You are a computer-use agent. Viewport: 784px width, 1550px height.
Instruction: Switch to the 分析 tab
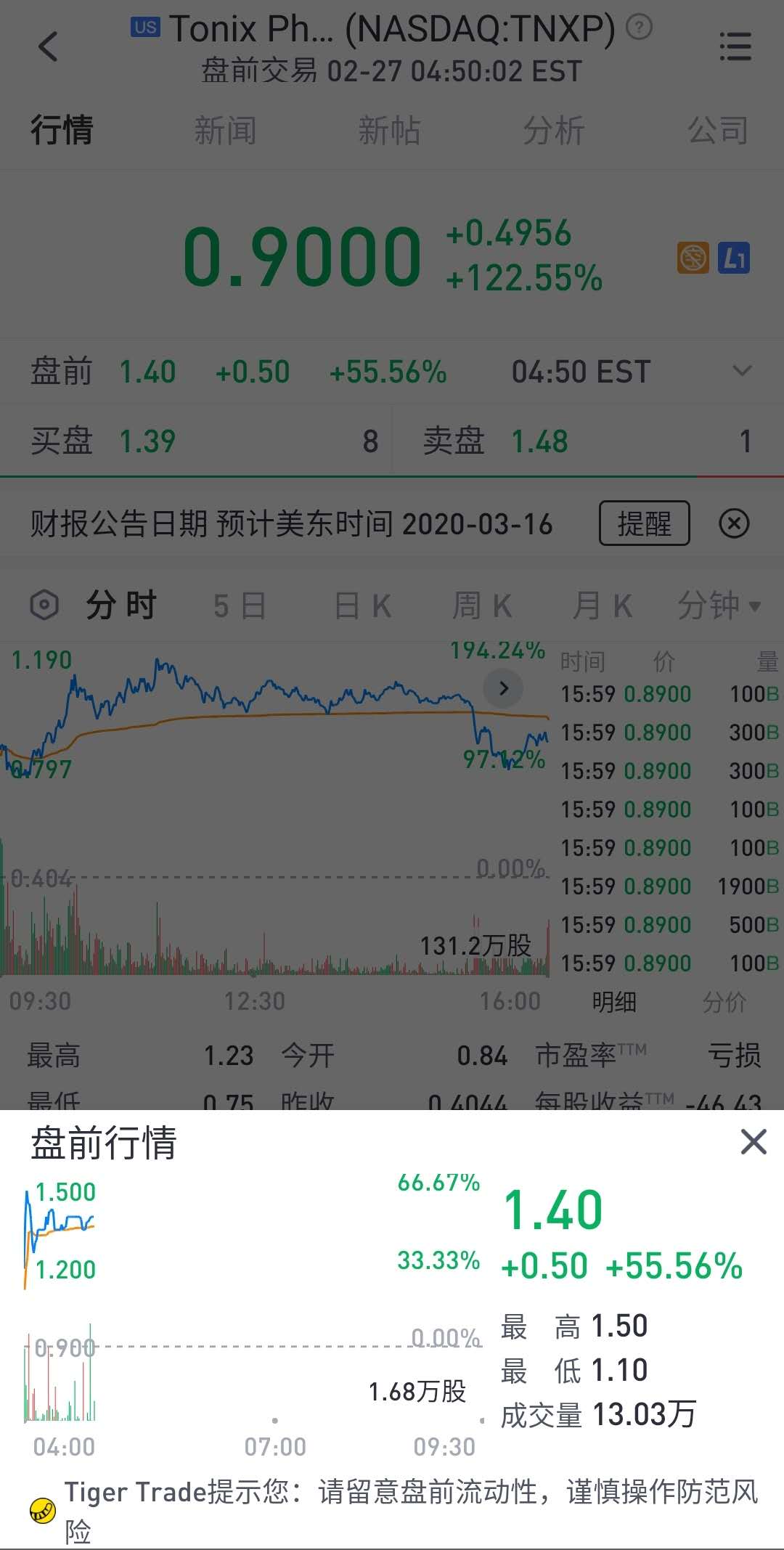click(554, 131)
